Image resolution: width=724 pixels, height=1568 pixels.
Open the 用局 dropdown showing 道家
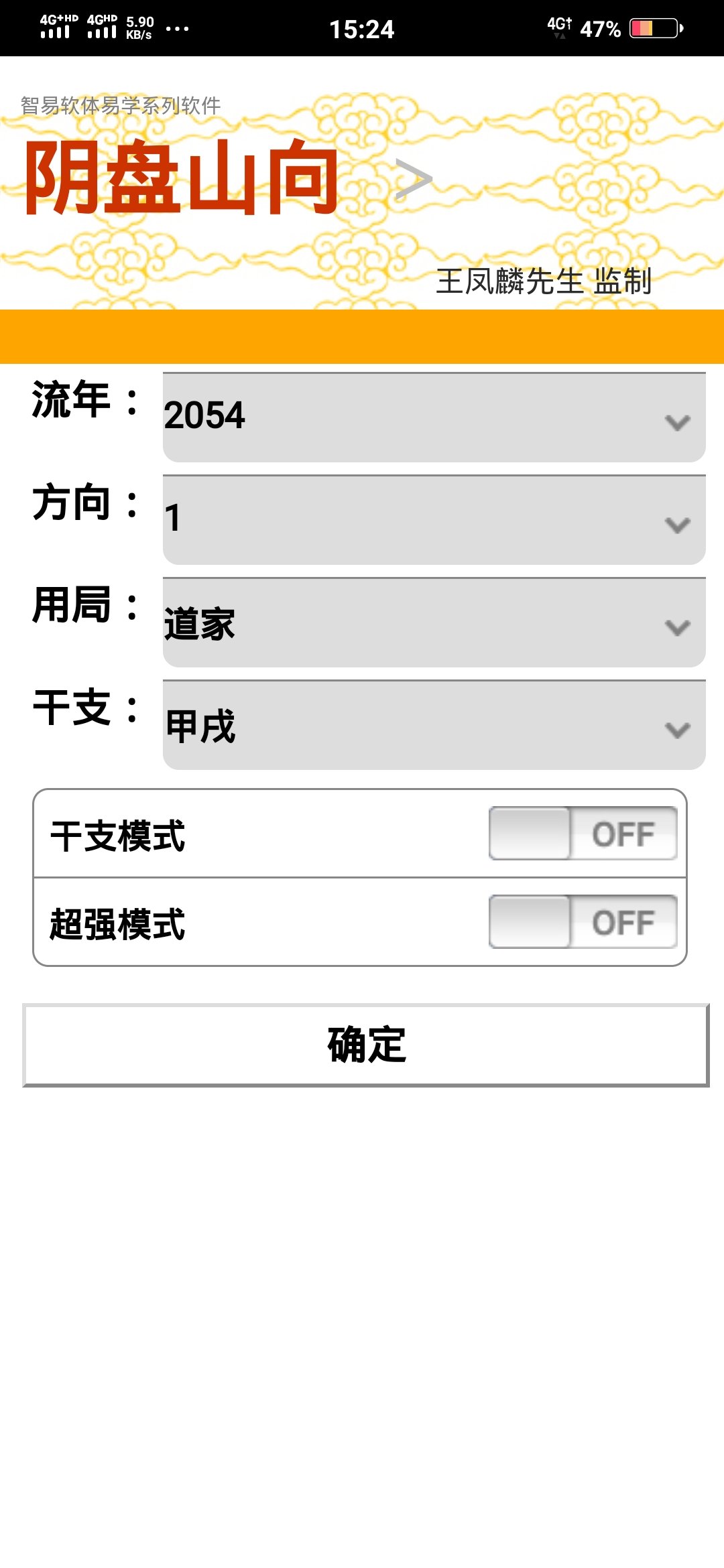click(434, 623)
